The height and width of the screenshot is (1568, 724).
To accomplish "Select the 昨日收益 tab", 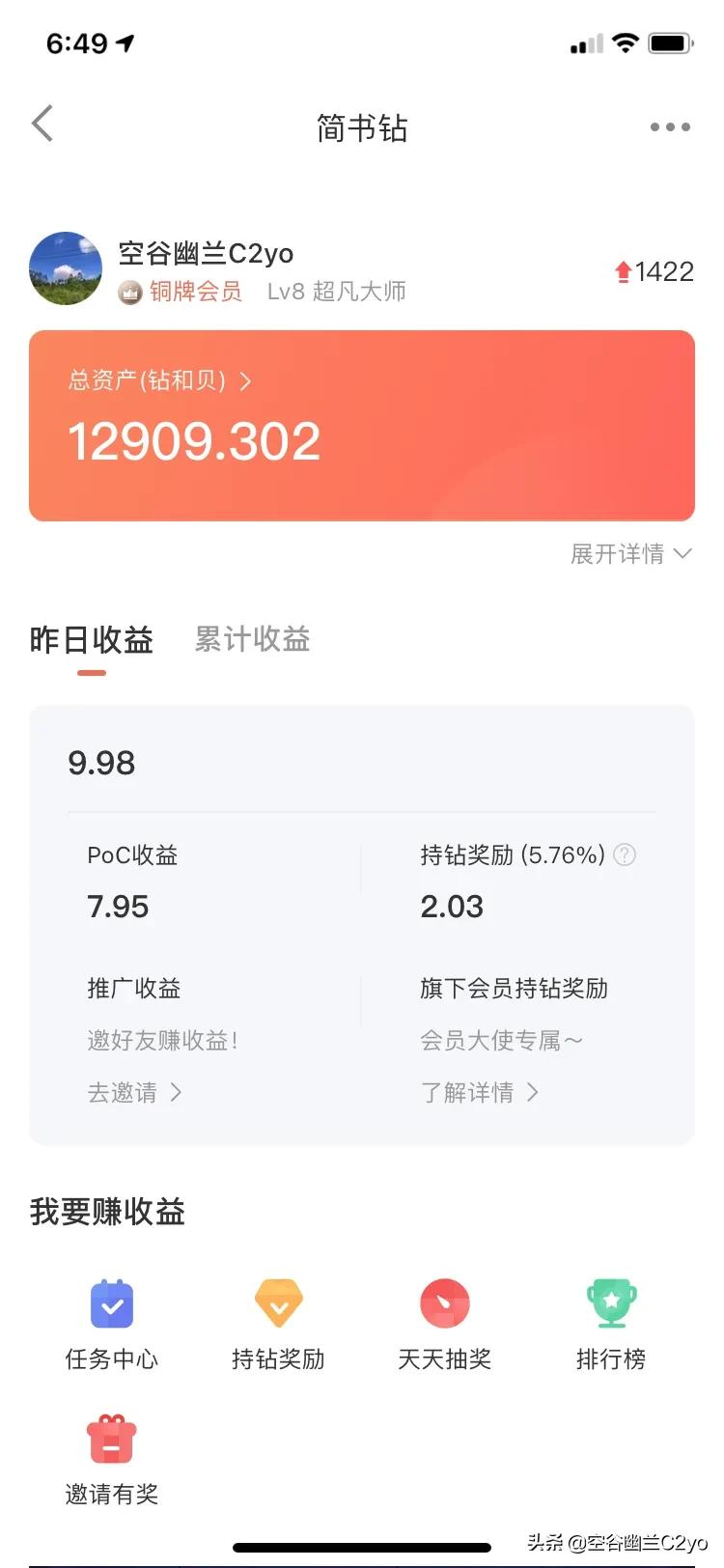I will pos(91,640).
